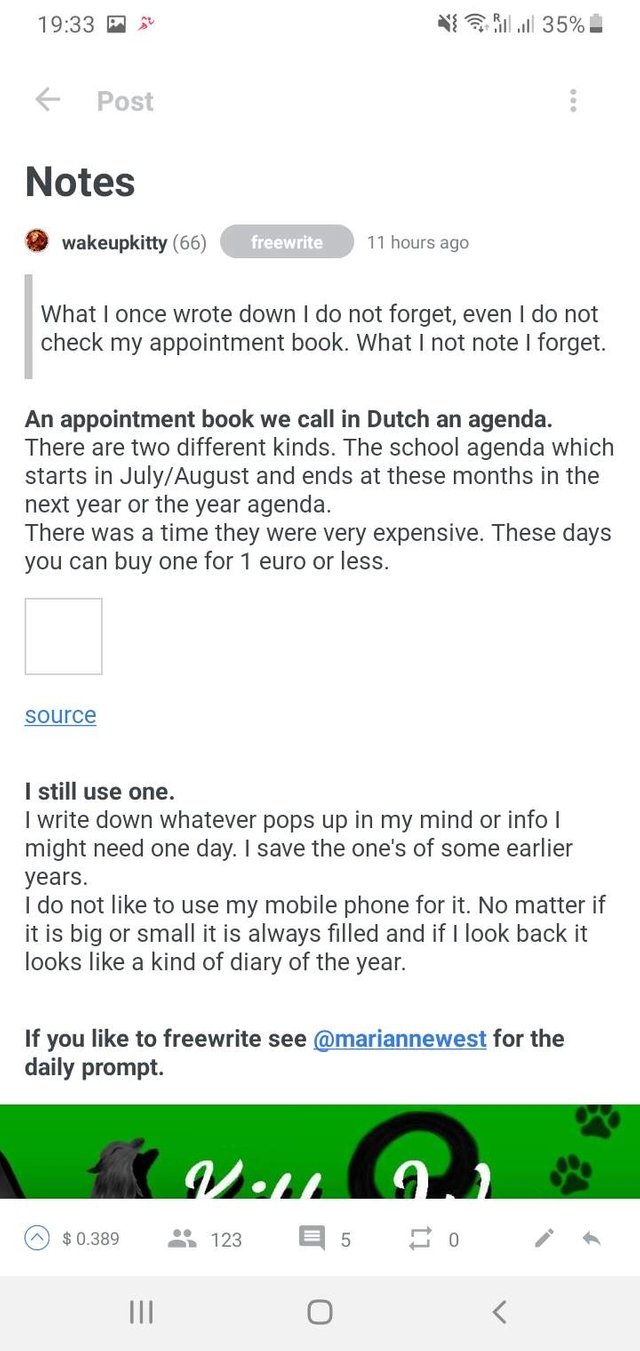Screen dimensions: 640x1351
Task: Reblog this post
Action: tap(432, 1239)
